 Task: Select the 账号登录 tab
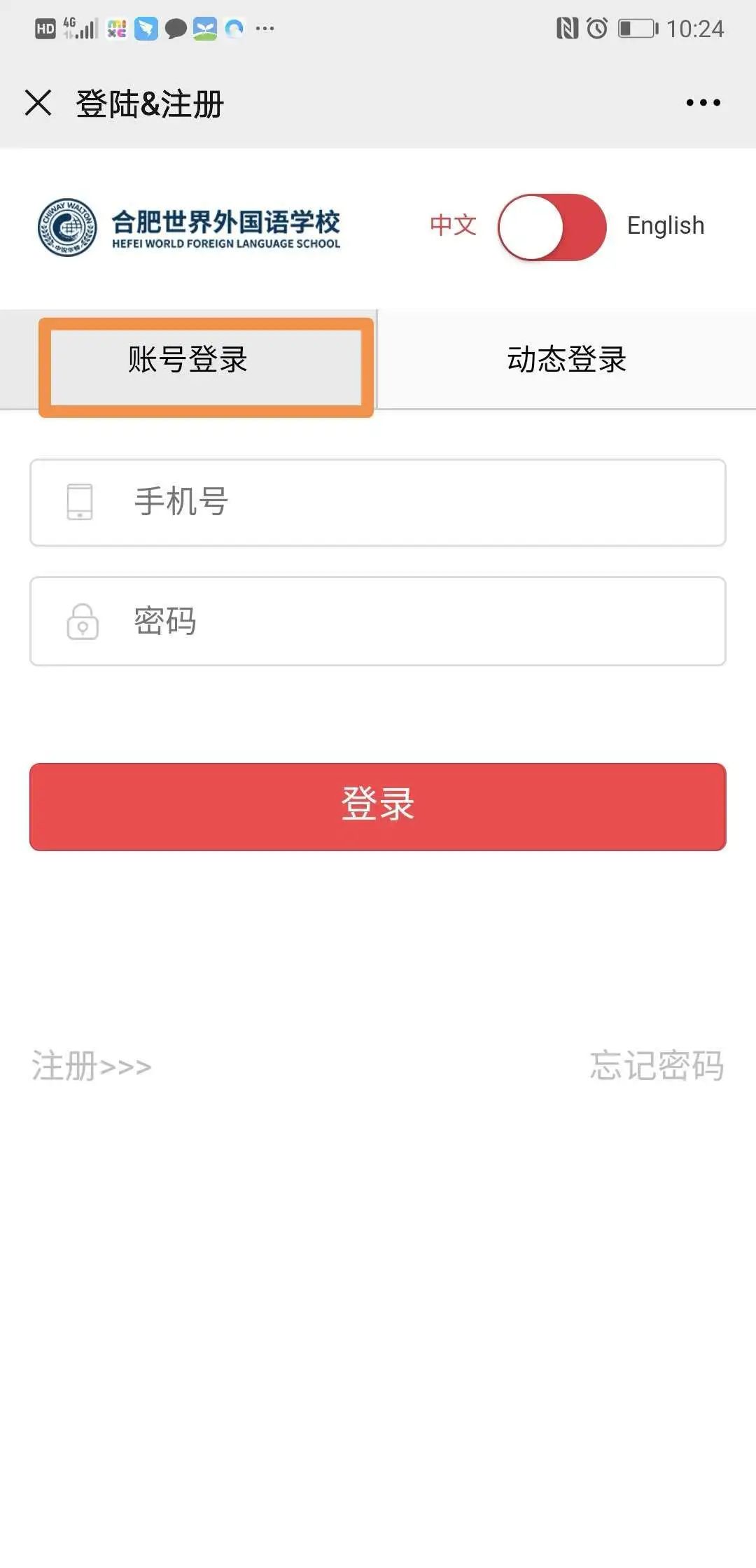188,360
